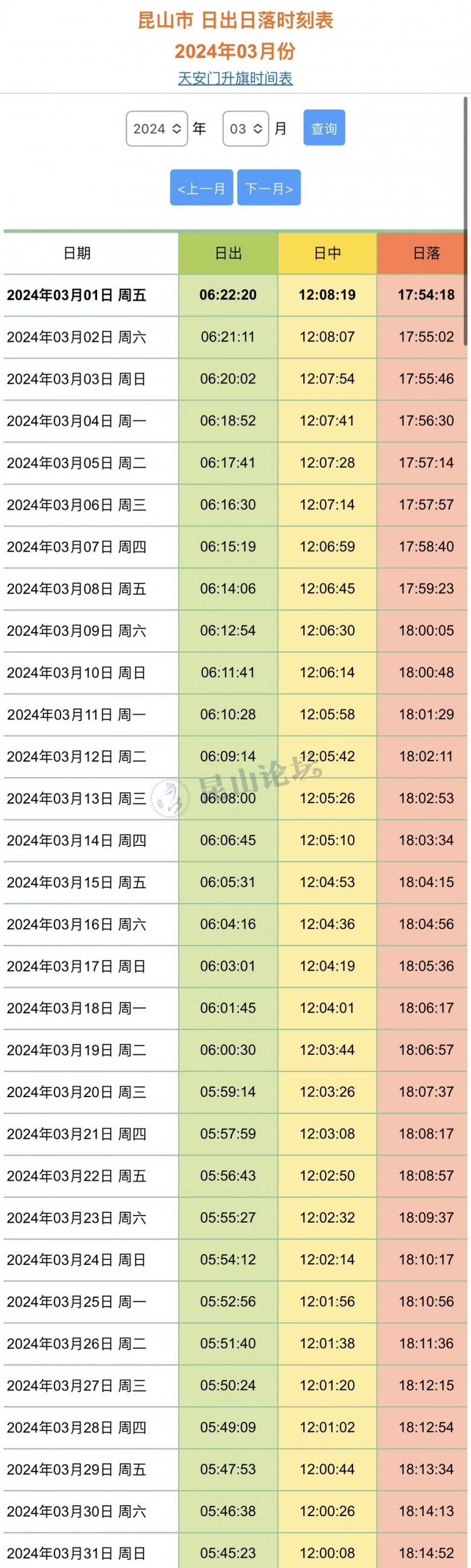Open the year dropdown showing 2024

click(x=157, y=129)
